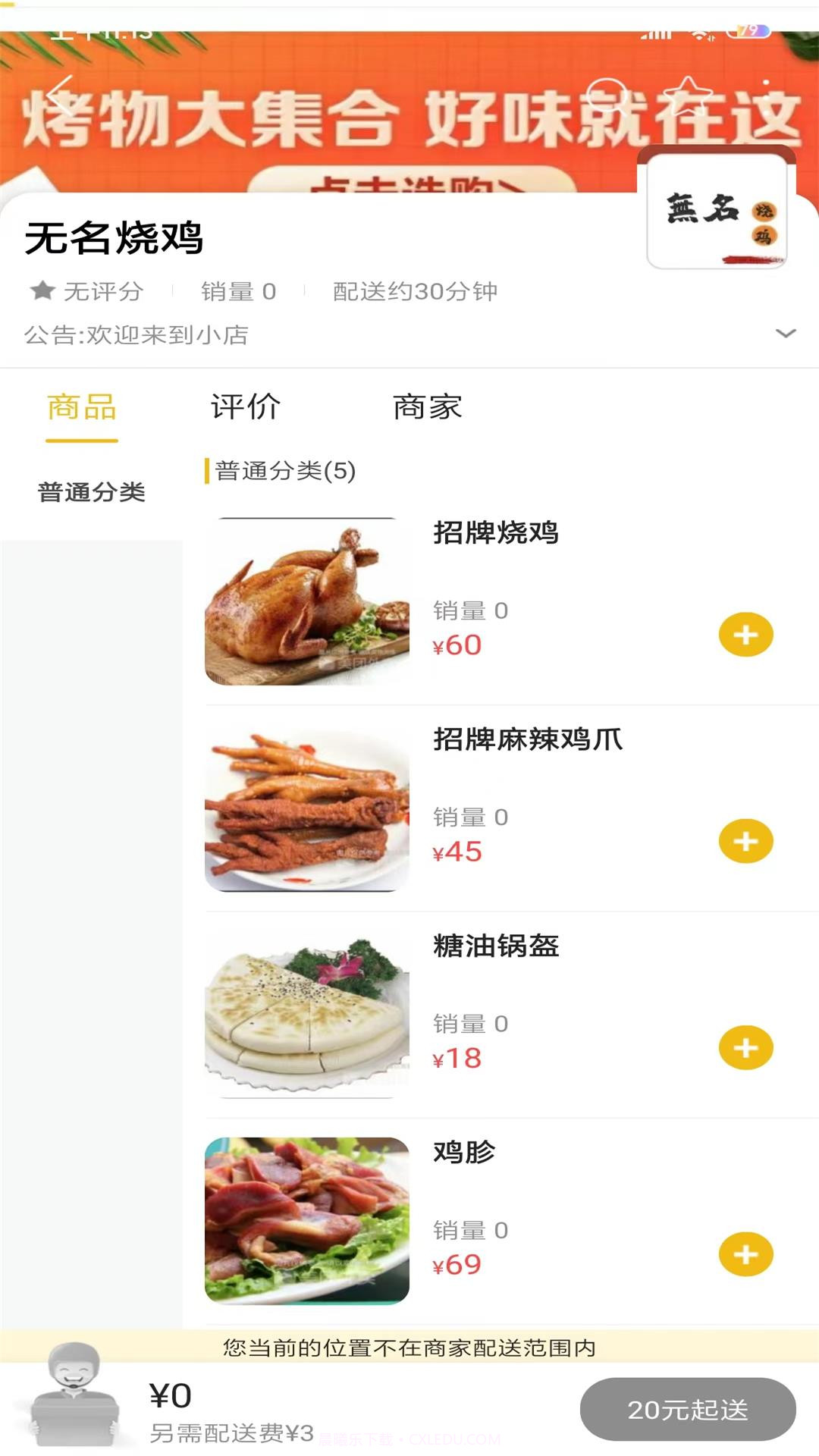Add 招牌麻辣鸡爪 using its plus icon
This screenshot has height=1456, width=819.
click(x=747, y=840)
